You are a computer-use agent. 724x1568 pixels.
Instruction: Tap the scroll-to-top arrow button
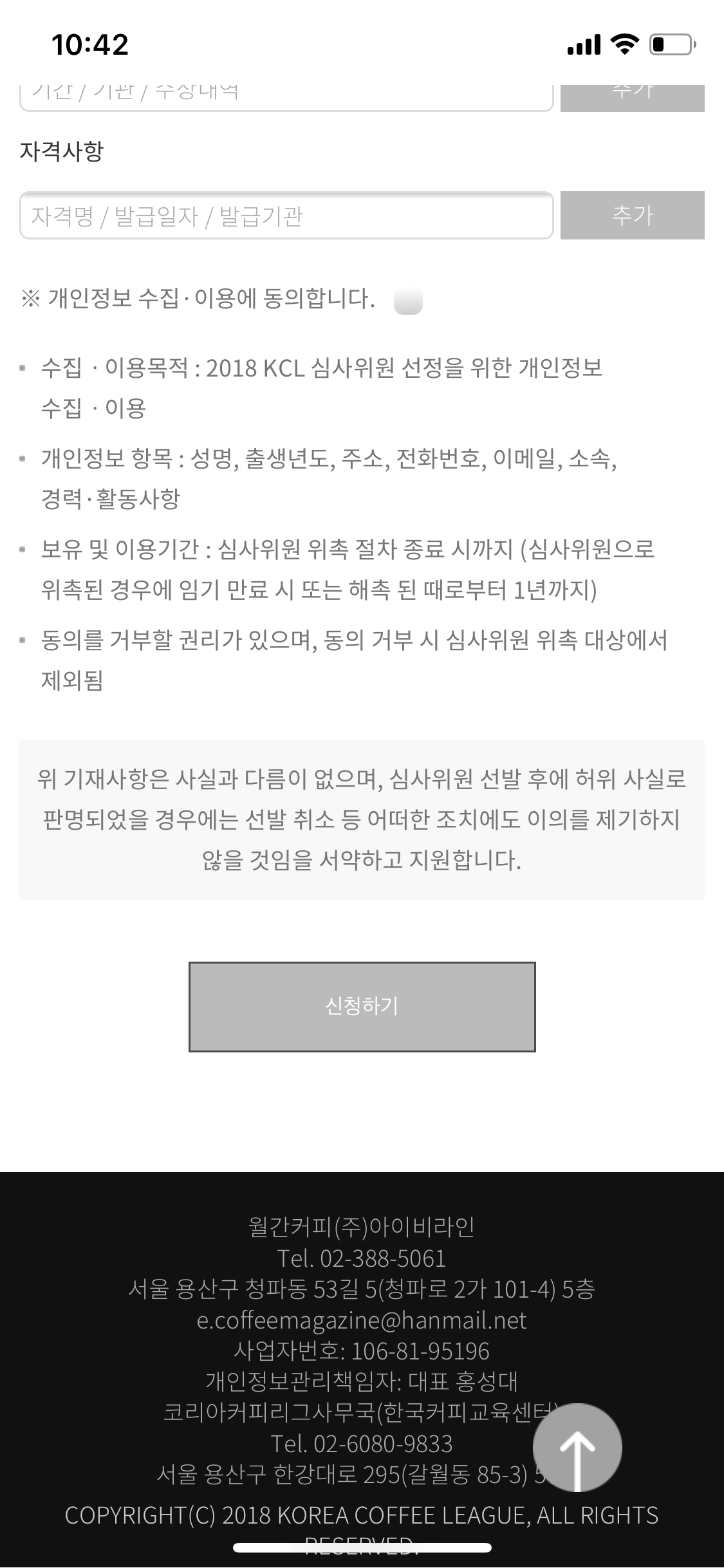coord(577,1447)
